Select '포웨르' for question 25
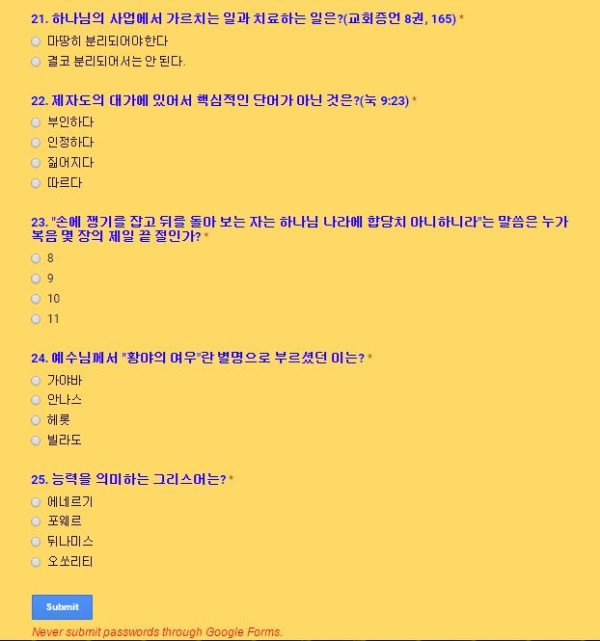This screenshot has height=641, width=600. 36,521
